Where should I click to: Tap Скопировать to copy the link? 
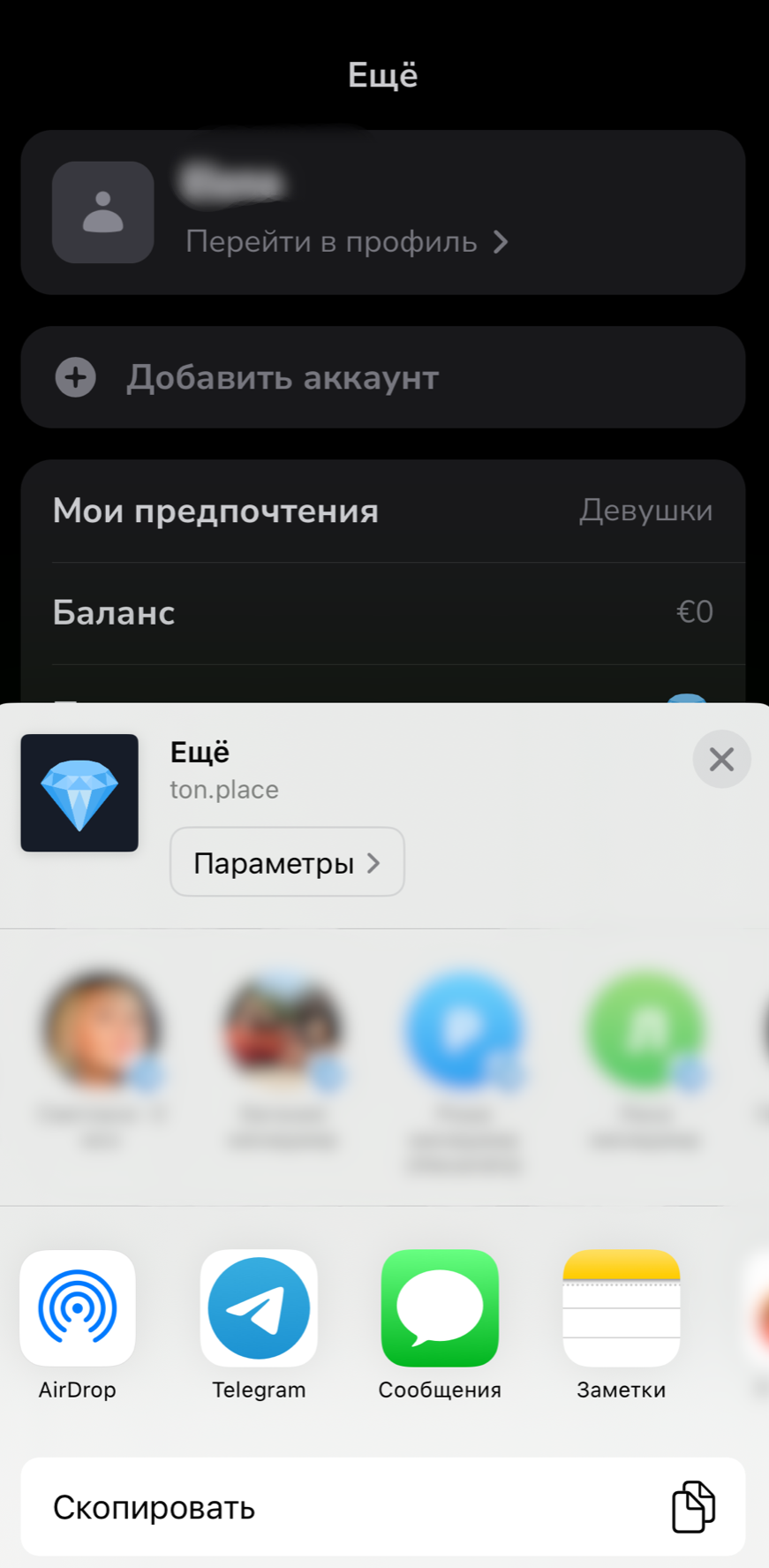pyautogui.click(x=382, y=1507)
